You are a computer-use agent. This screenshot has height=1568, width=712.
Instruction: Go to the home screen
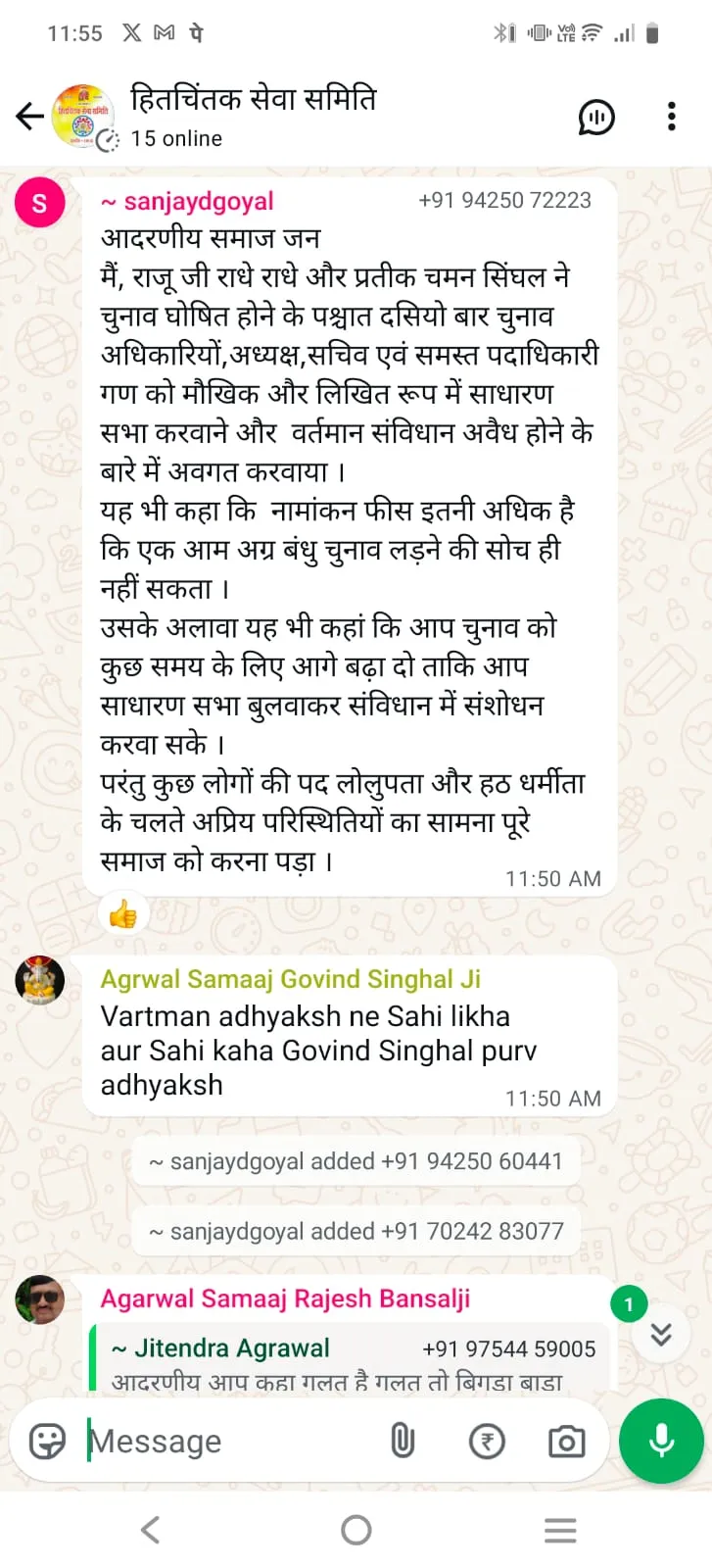click(356, 1530)
